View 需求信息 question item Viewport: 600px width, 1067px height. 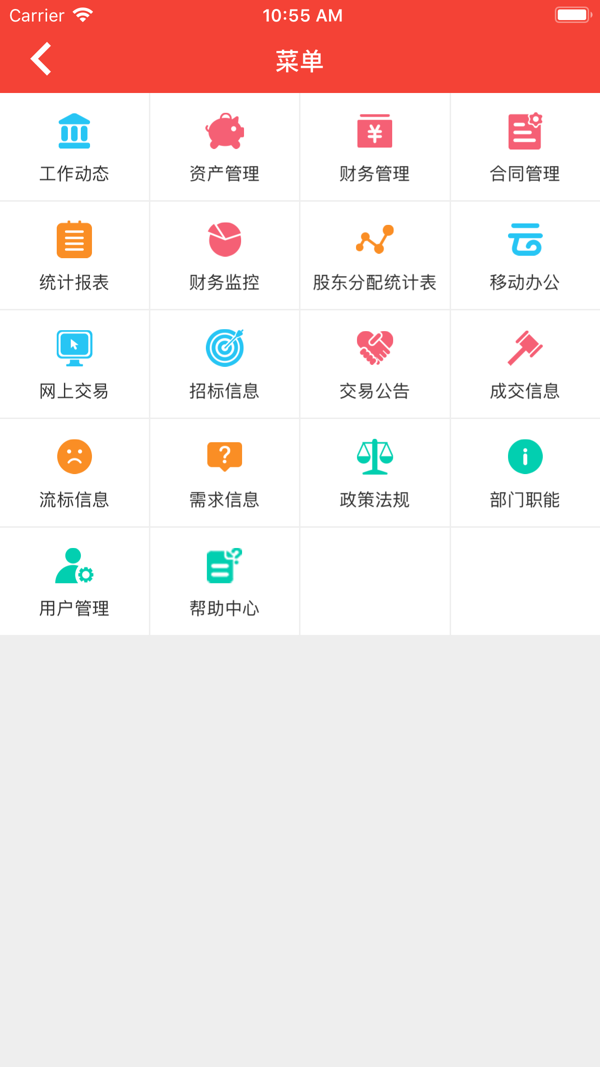tap(224, 473)
